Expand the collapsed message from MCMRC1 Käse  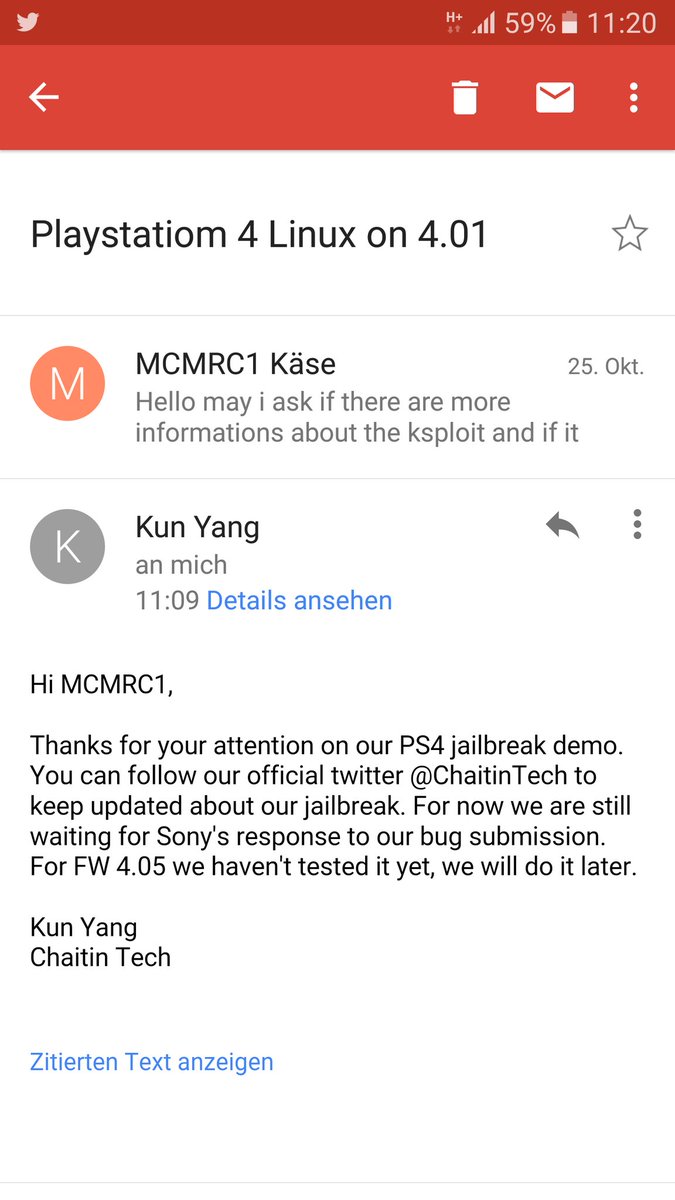(337, 398)
